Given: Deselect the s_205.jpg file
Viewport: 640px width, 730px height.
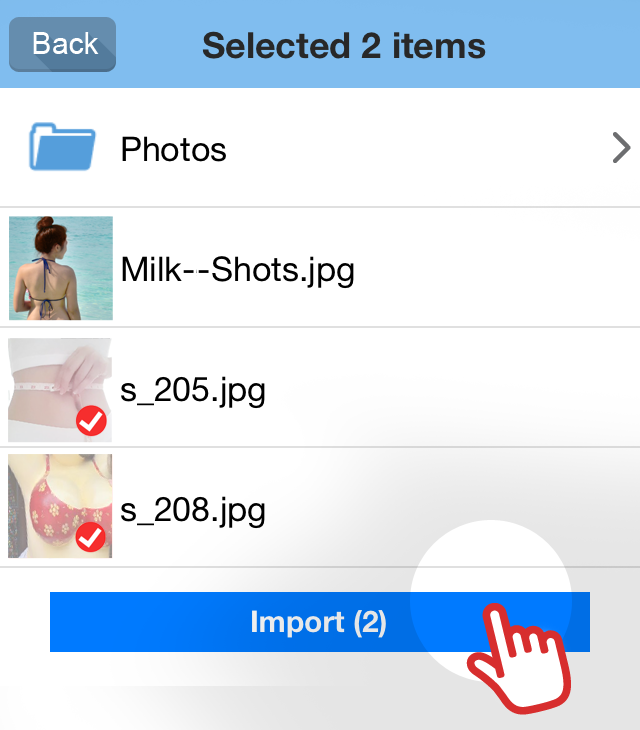Looking at the screenshot, I should 320,388.
